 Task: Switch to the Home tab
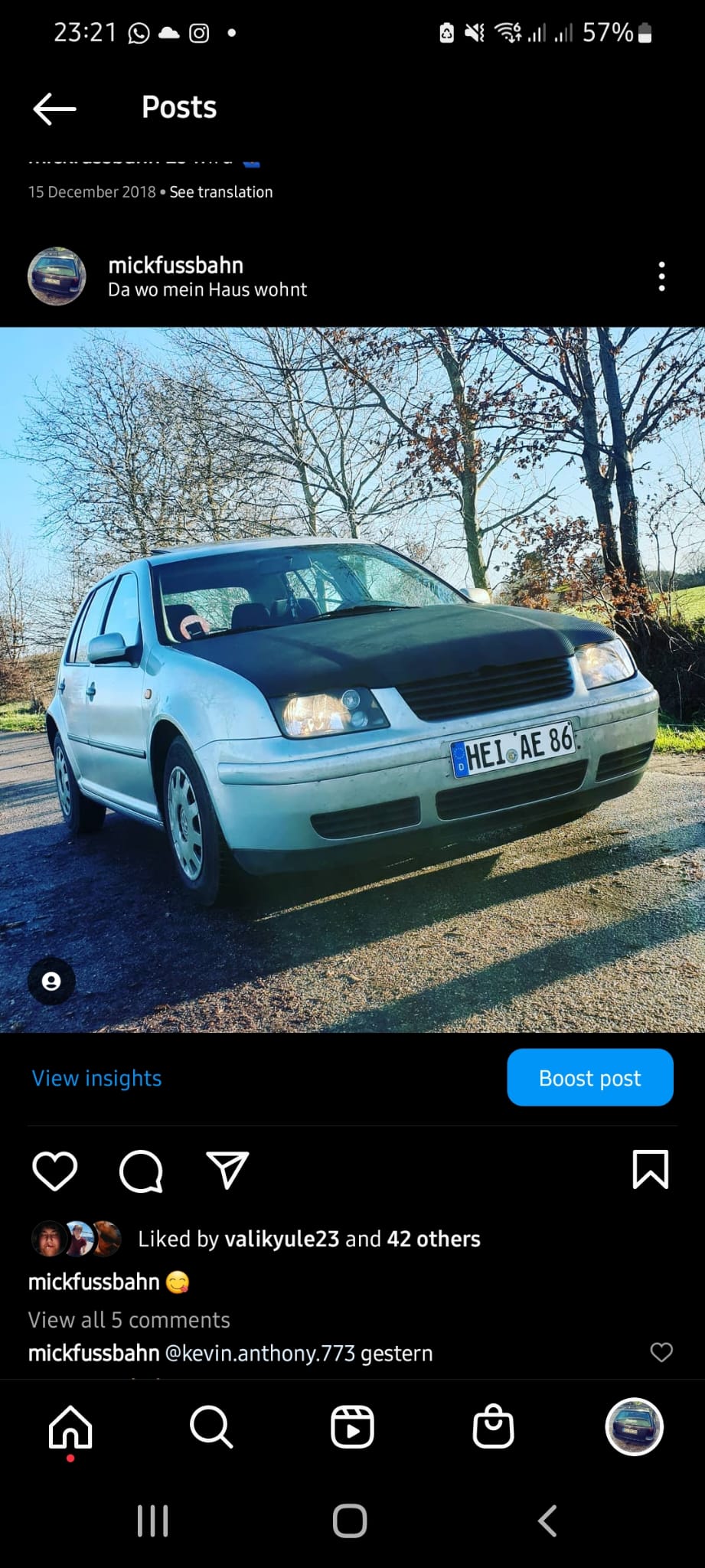pos(70,1427)
